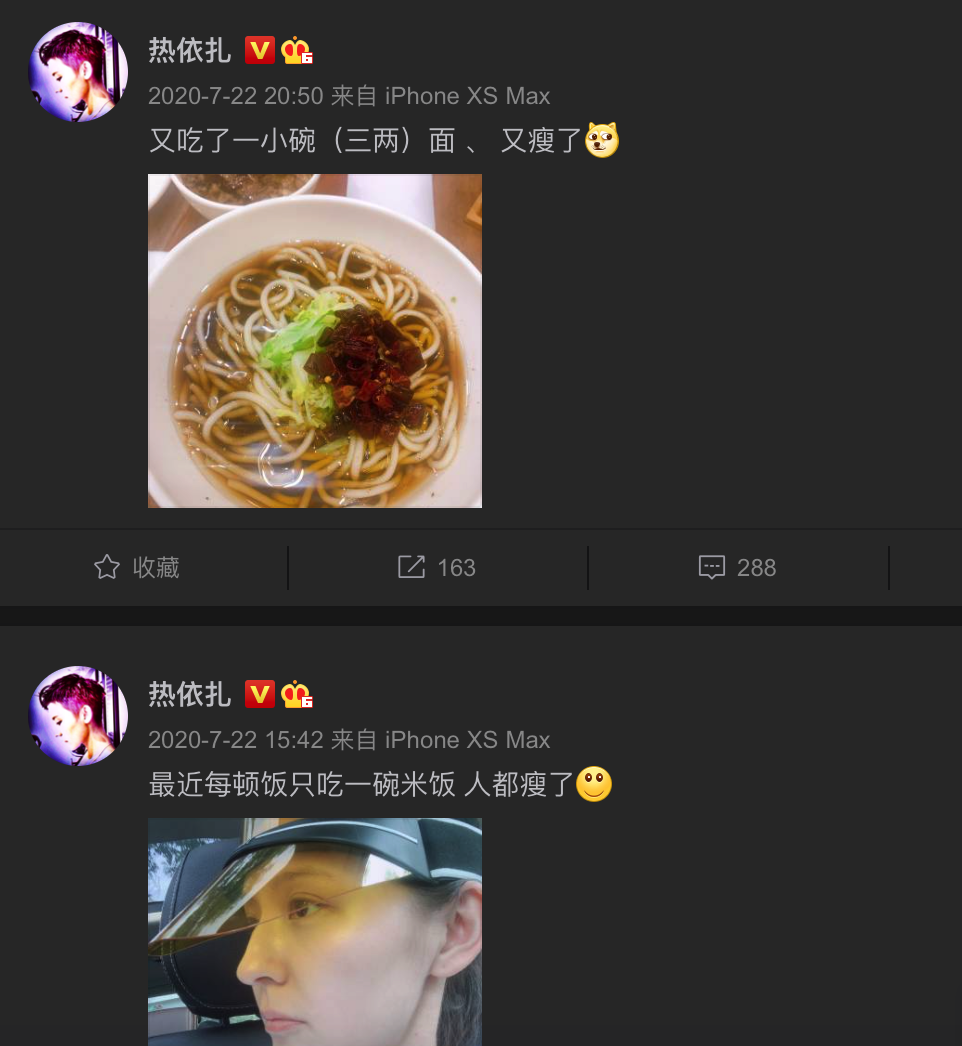The height and width of the screenshot is (1046, 962).
Task: Tap 收藏 to bookmark the noodle post
Action: pyautogui.click(x=137, y=568)
